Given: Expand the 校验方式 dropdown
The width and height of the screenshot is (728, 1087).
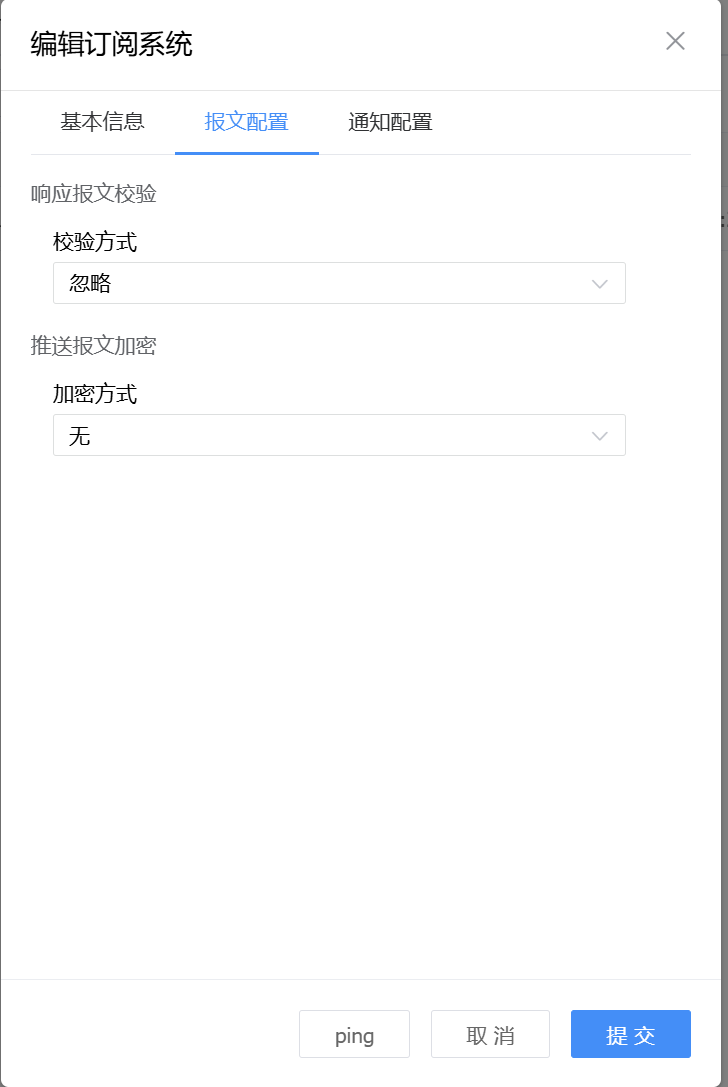Looking at the screenshot, I should click(x=339, y=283).
